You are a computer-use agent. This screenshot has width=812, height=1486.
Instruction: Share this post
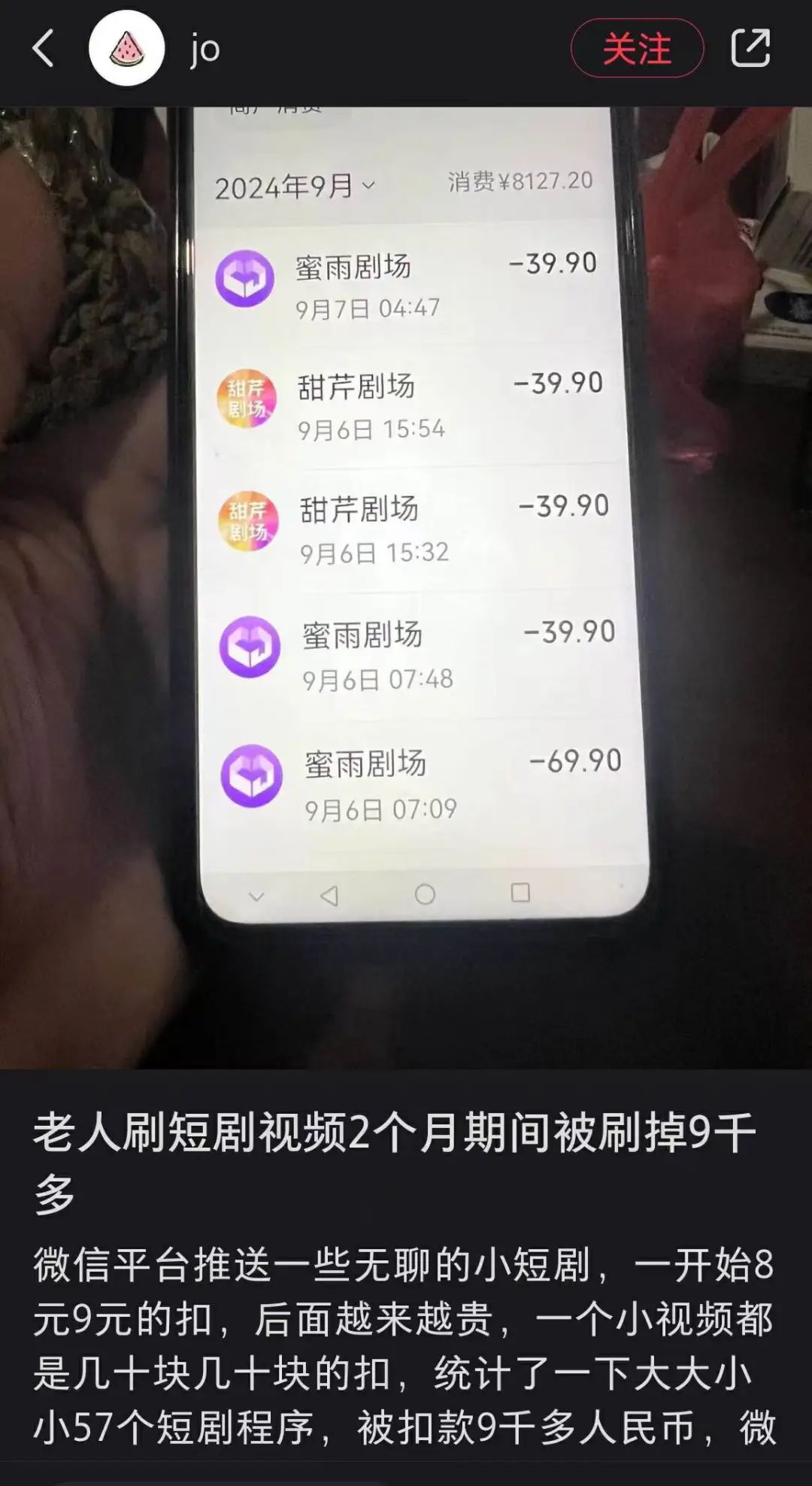tap(750, 48)
